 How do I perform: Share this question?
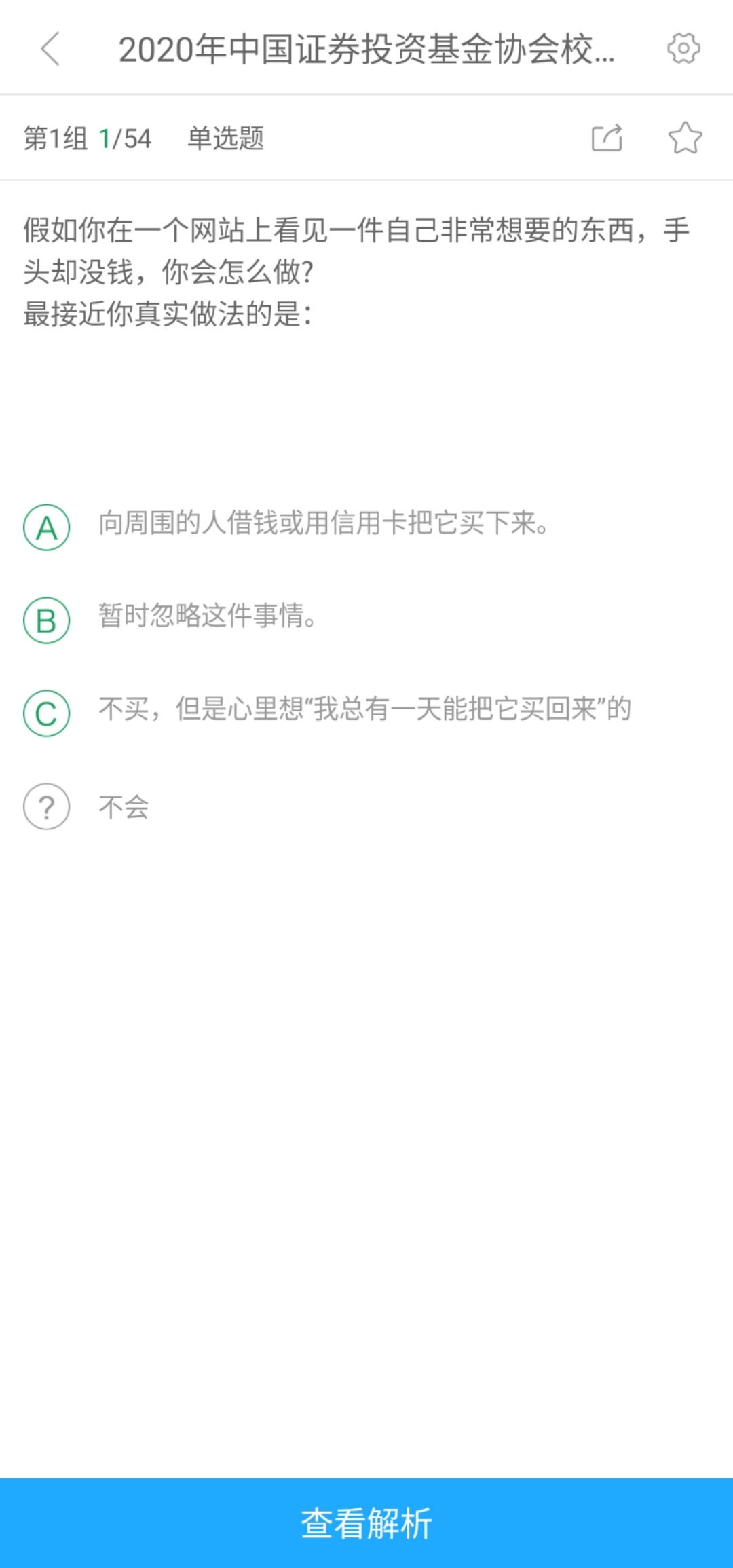(607, 138)
